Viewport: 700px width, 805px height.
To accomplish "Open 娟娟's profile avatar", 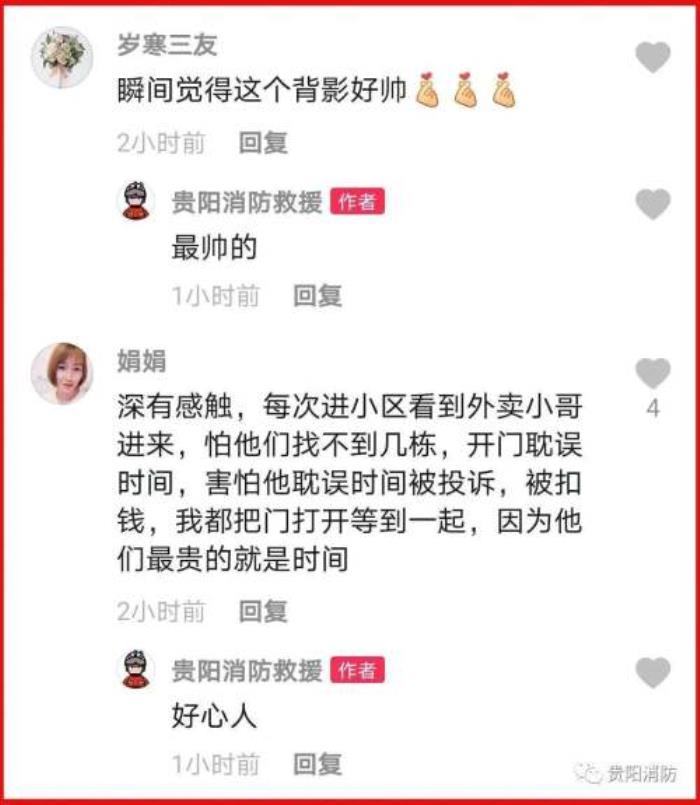I will (x=62, y=372).
